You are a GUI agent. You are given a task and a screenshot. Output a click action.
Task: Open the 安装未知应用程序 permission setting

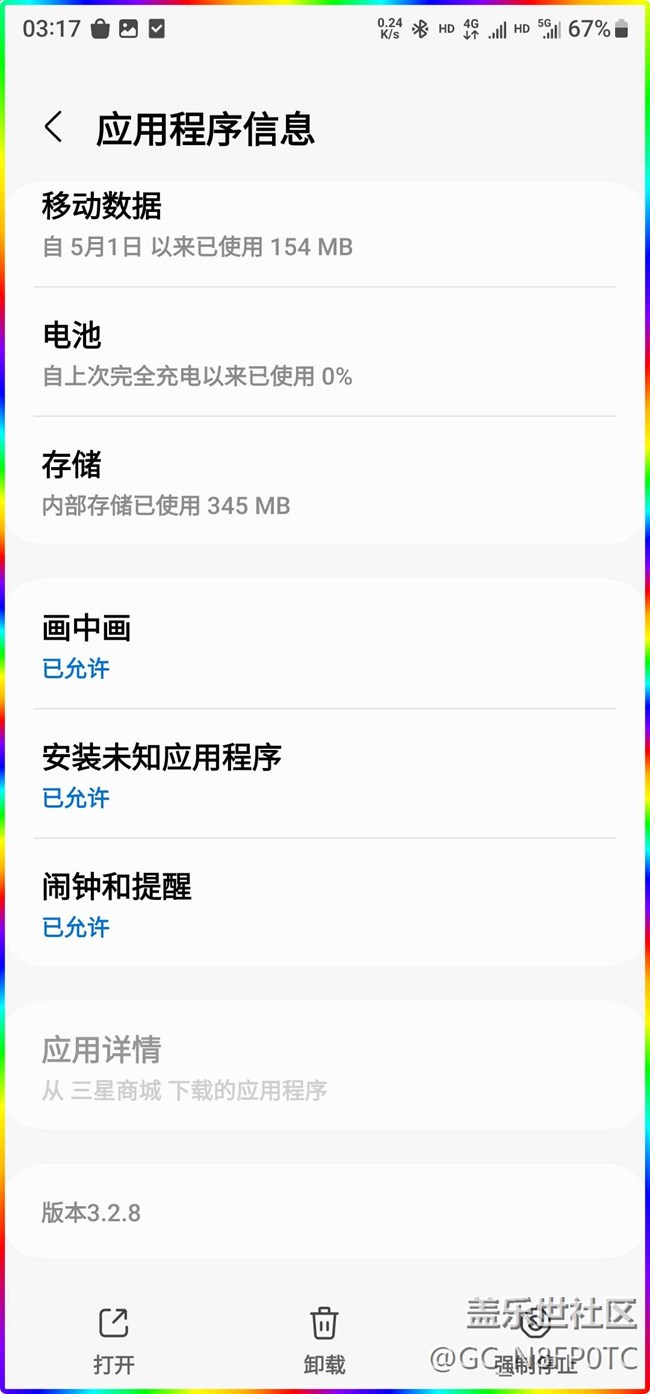tap(324, 775)
